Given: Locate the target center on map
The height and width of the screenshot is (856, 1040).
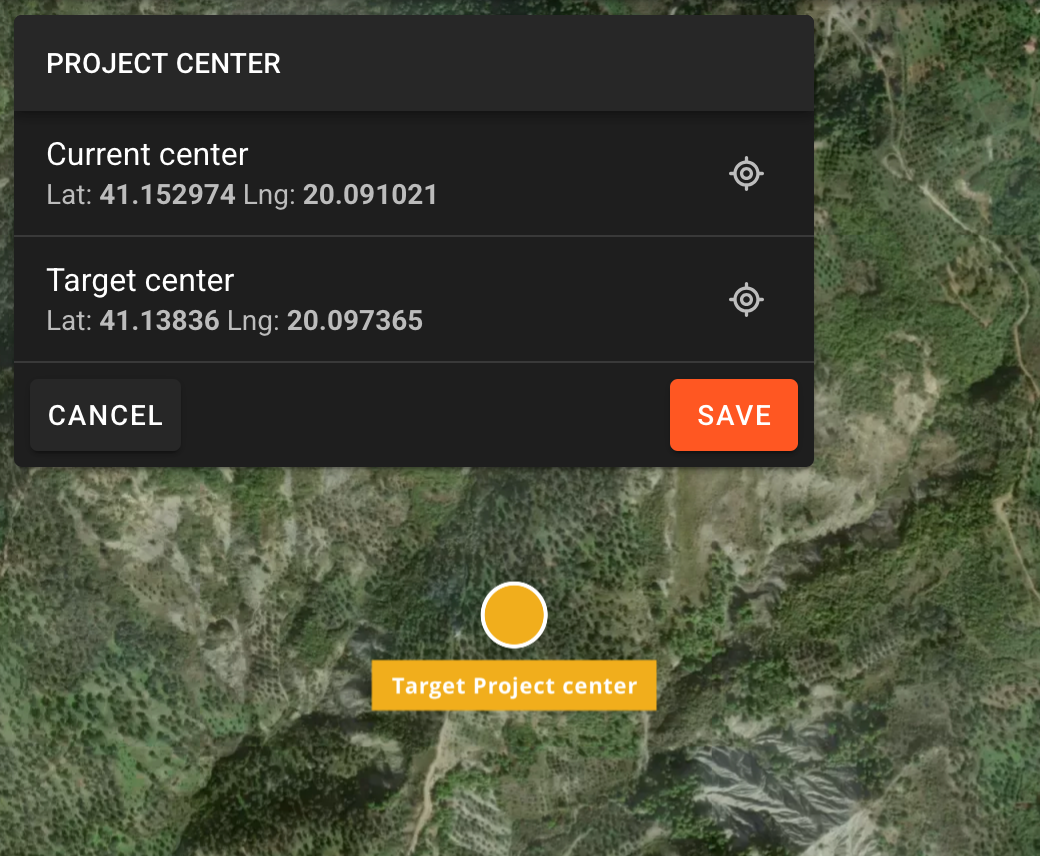Looking at the screenshot, I should pos(746,300).
